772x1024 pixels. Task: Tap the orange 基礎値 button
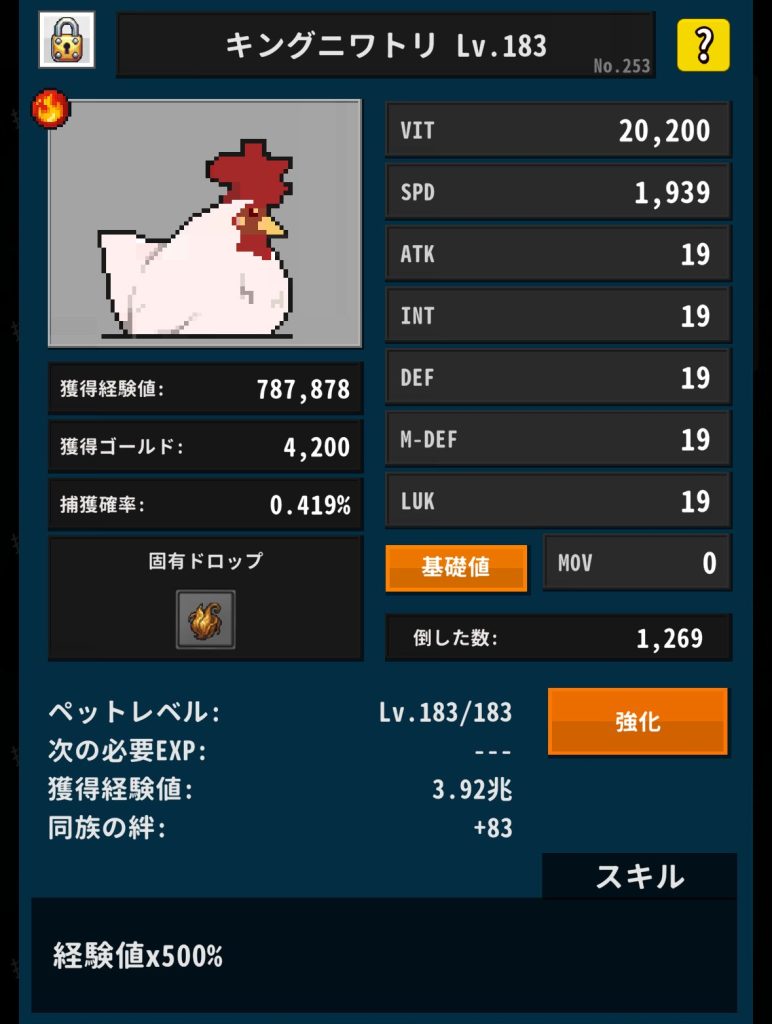pos(456,567)
